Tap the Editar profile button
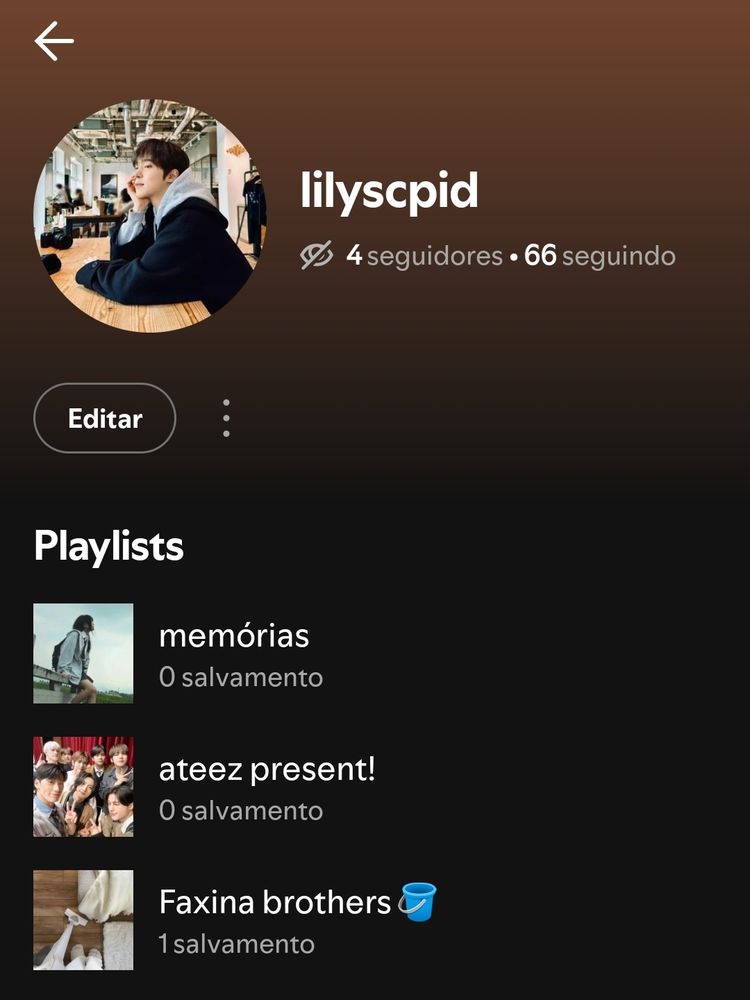Image resolution: width=750 pixels, height=1000 pixels. pos(105,418)
